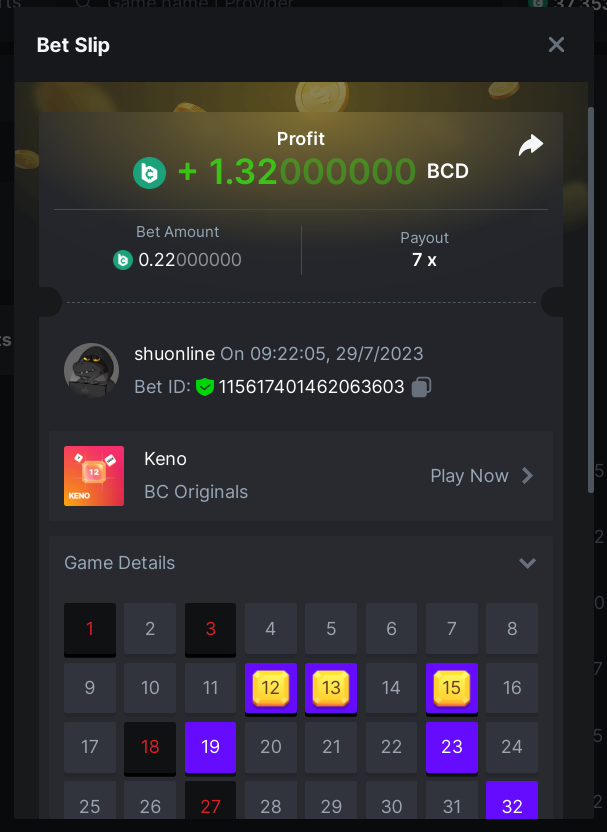Copy the Bet ID number

tap(421, 387)
